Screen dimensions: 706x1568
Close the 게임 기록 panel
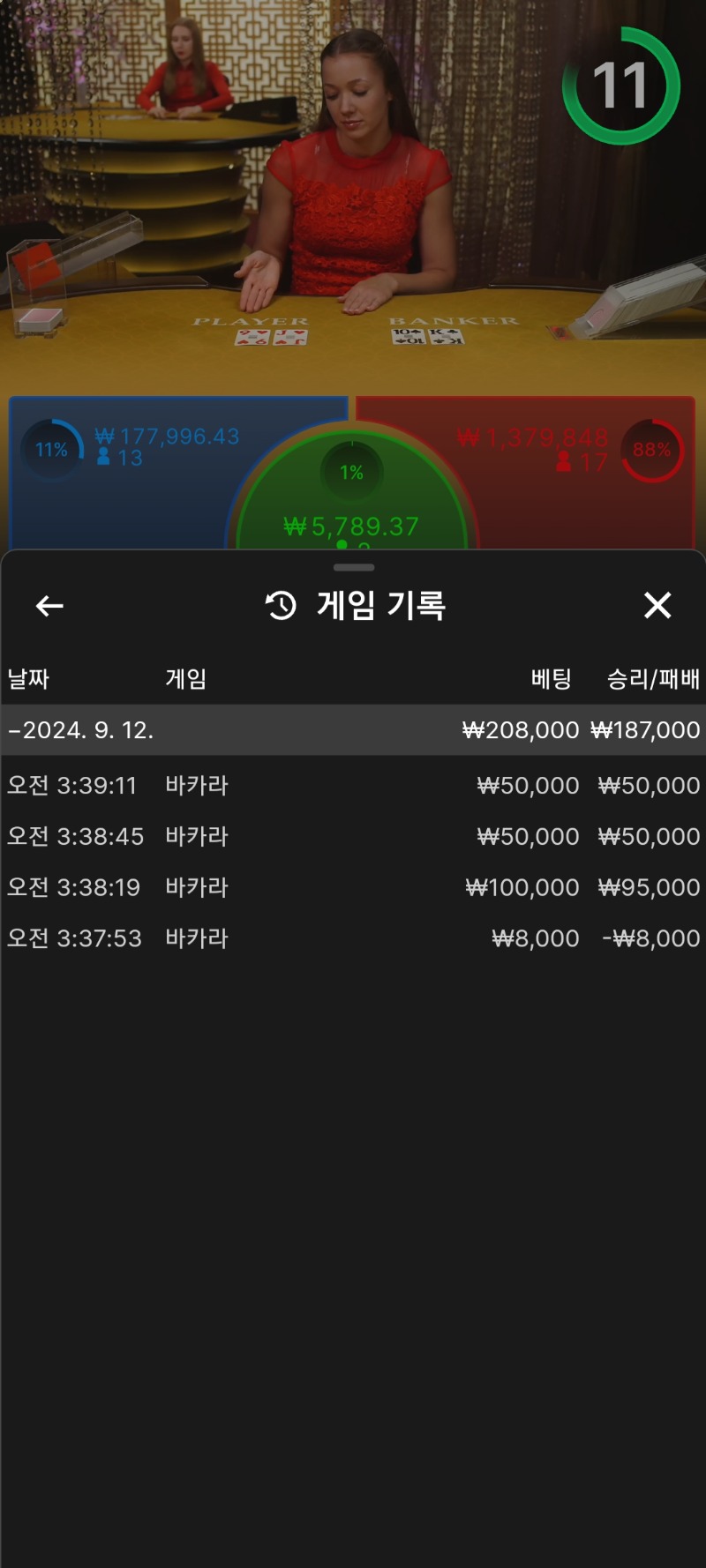coord(657,606)
